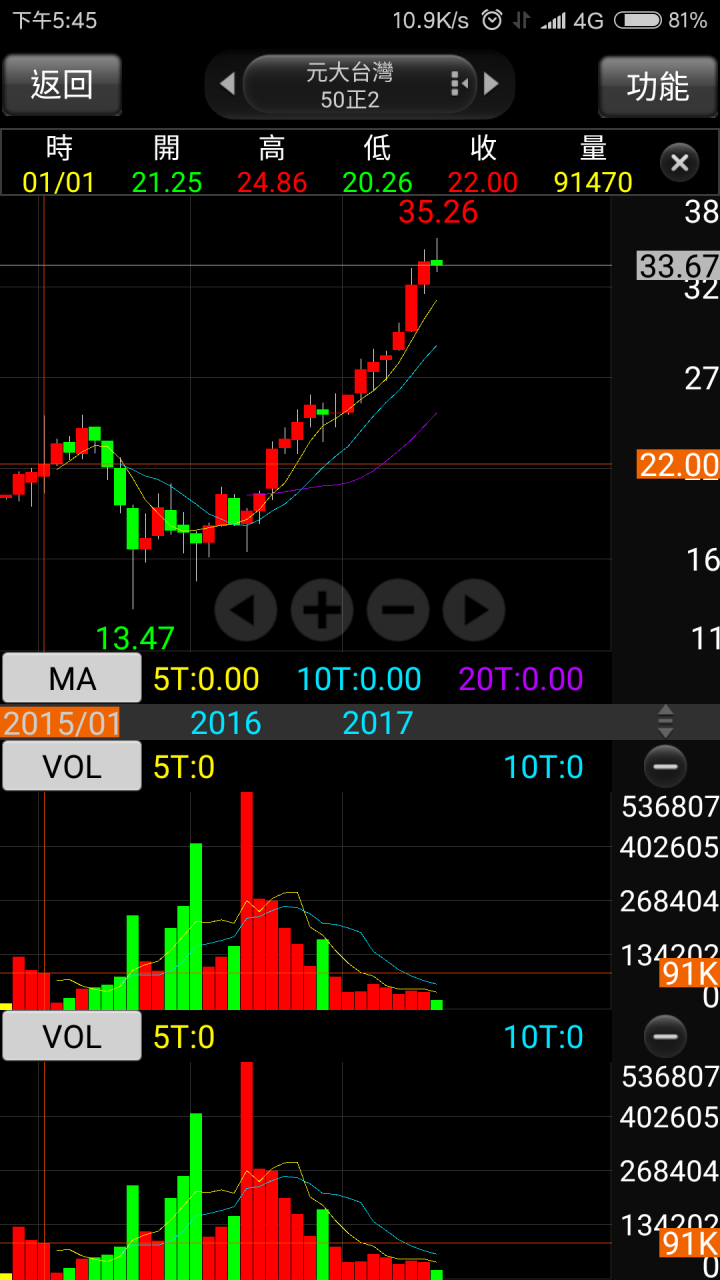
Task: Switch to the next stock with right arrow
Action: click(491, 84)
